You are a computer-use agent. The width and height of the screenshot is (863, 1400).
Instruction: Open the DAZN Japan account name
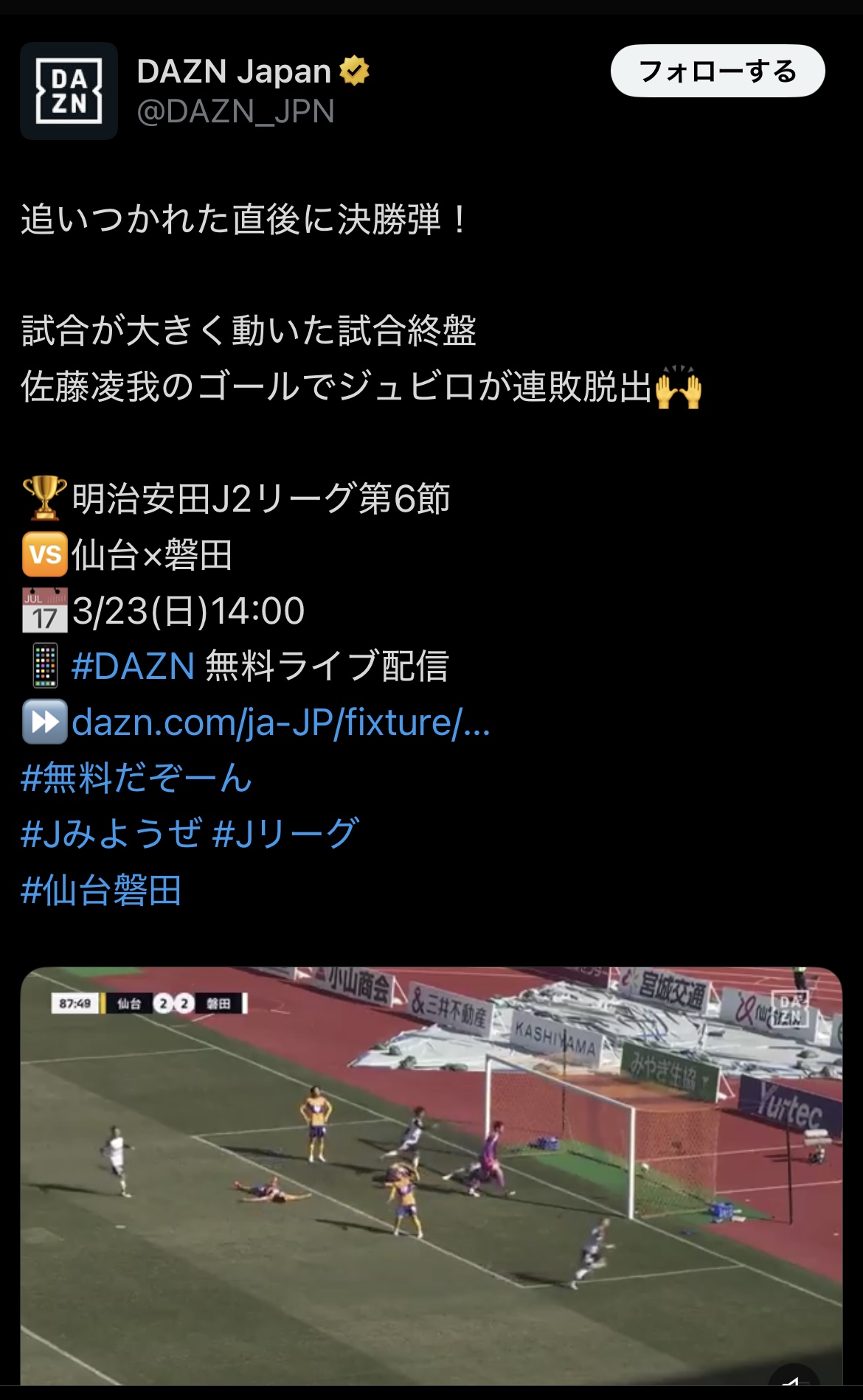coord(233,72)
